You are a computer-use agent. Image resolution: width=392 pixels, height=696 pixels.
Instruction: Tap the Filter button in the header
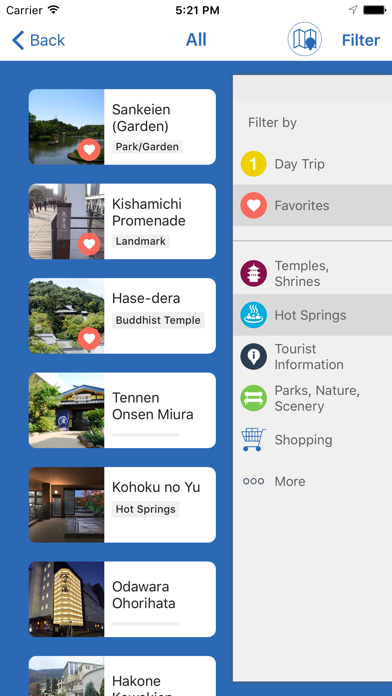click(360, 40)
